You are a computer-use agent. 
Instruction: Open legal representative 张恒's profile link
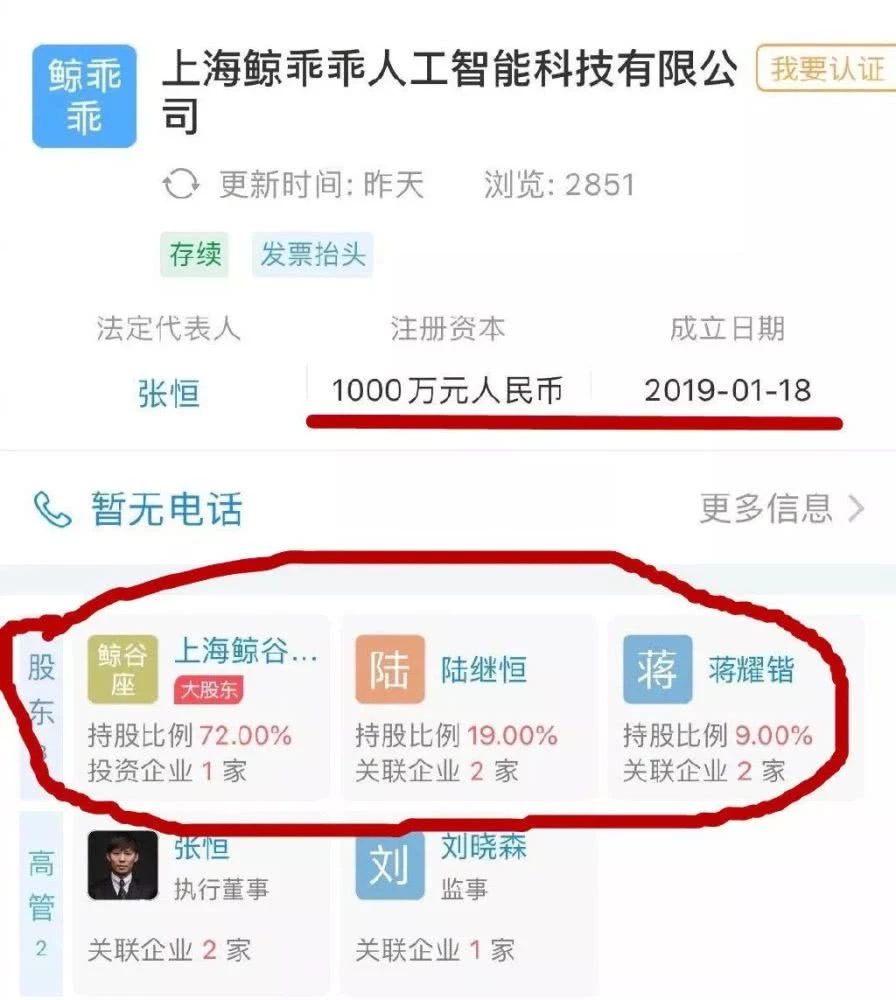(168, 391)
